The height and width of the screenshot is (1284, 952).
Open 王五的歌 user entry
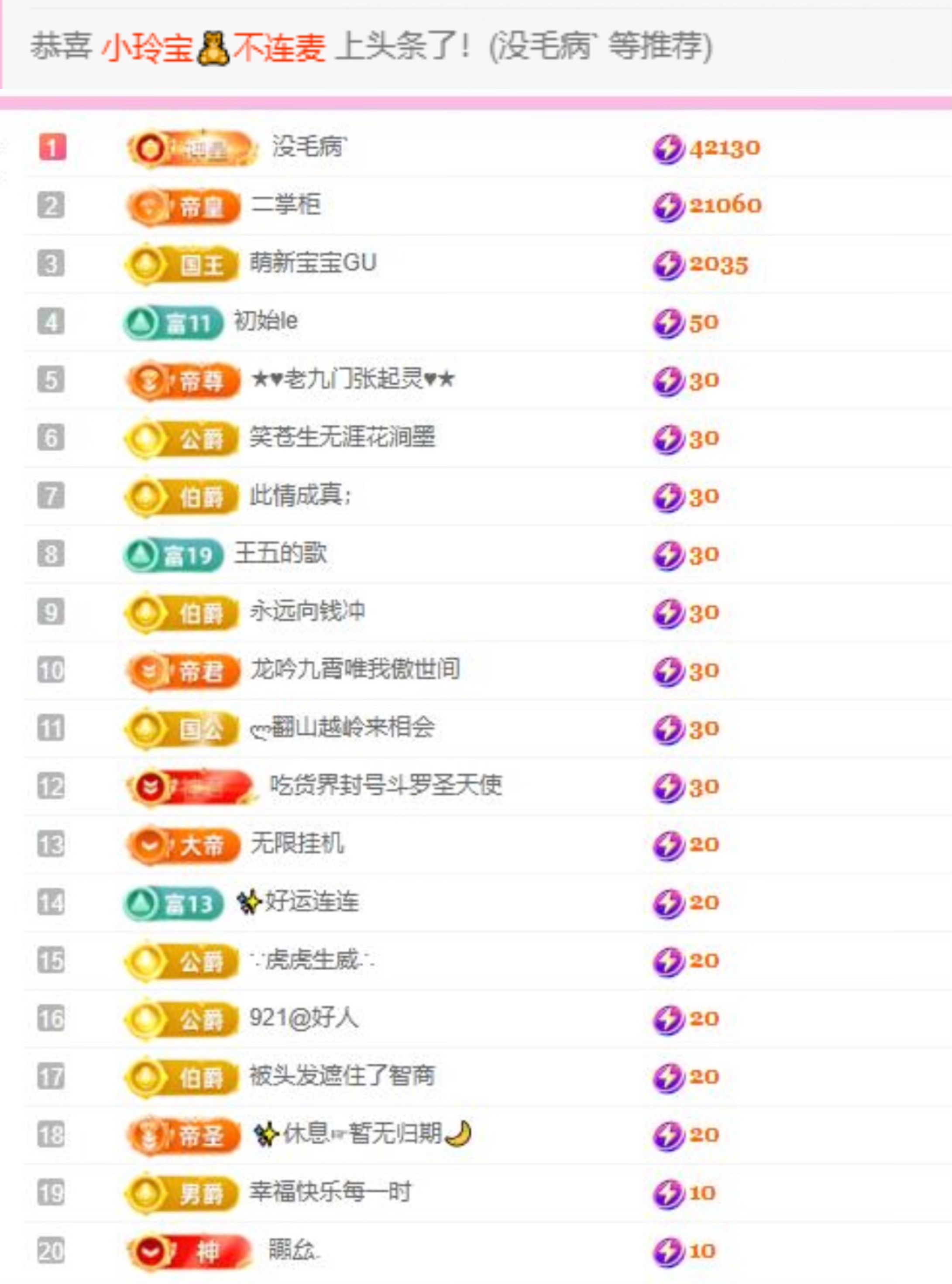[x=281, y=554]
